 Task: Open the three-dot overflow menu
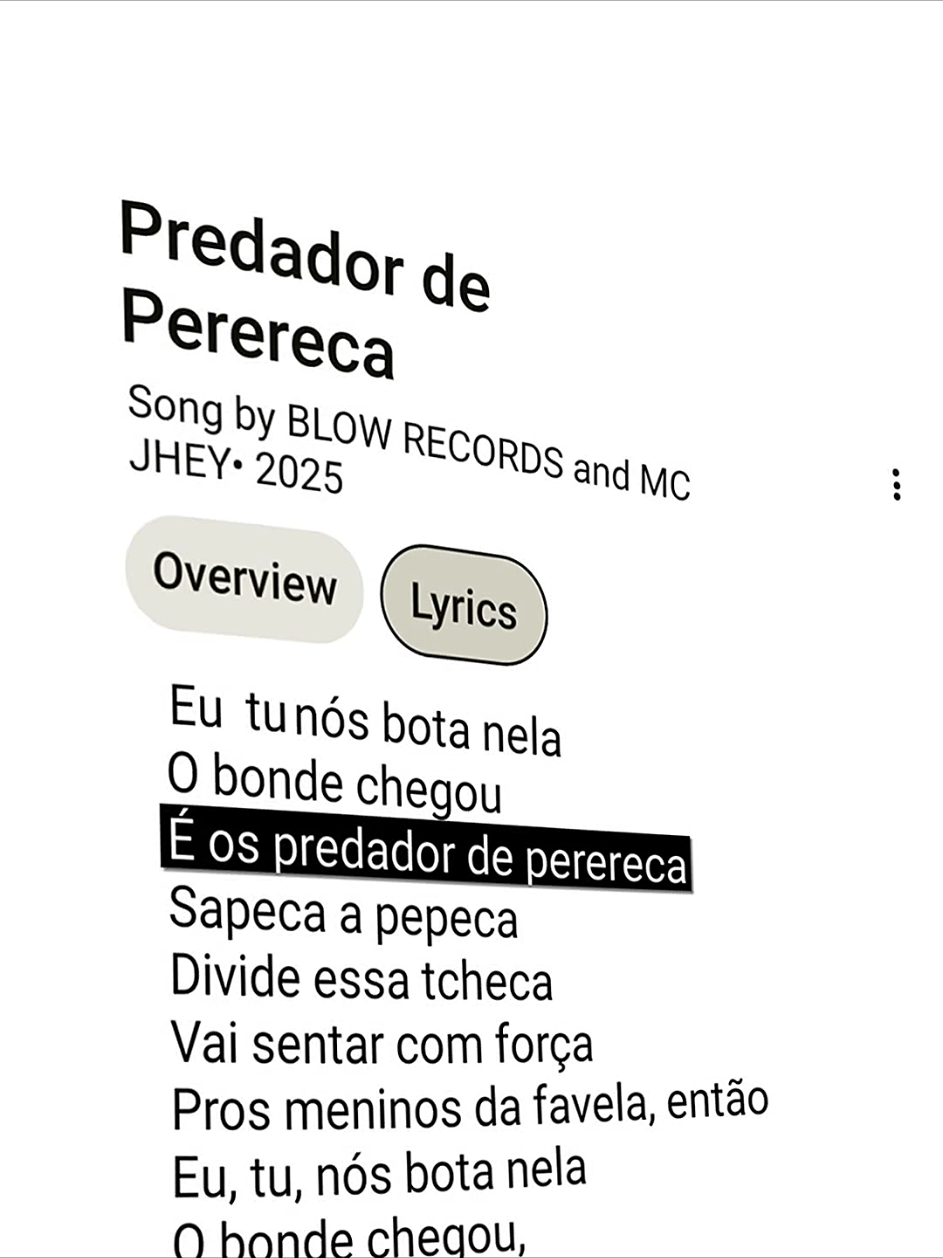coord(897,487)
